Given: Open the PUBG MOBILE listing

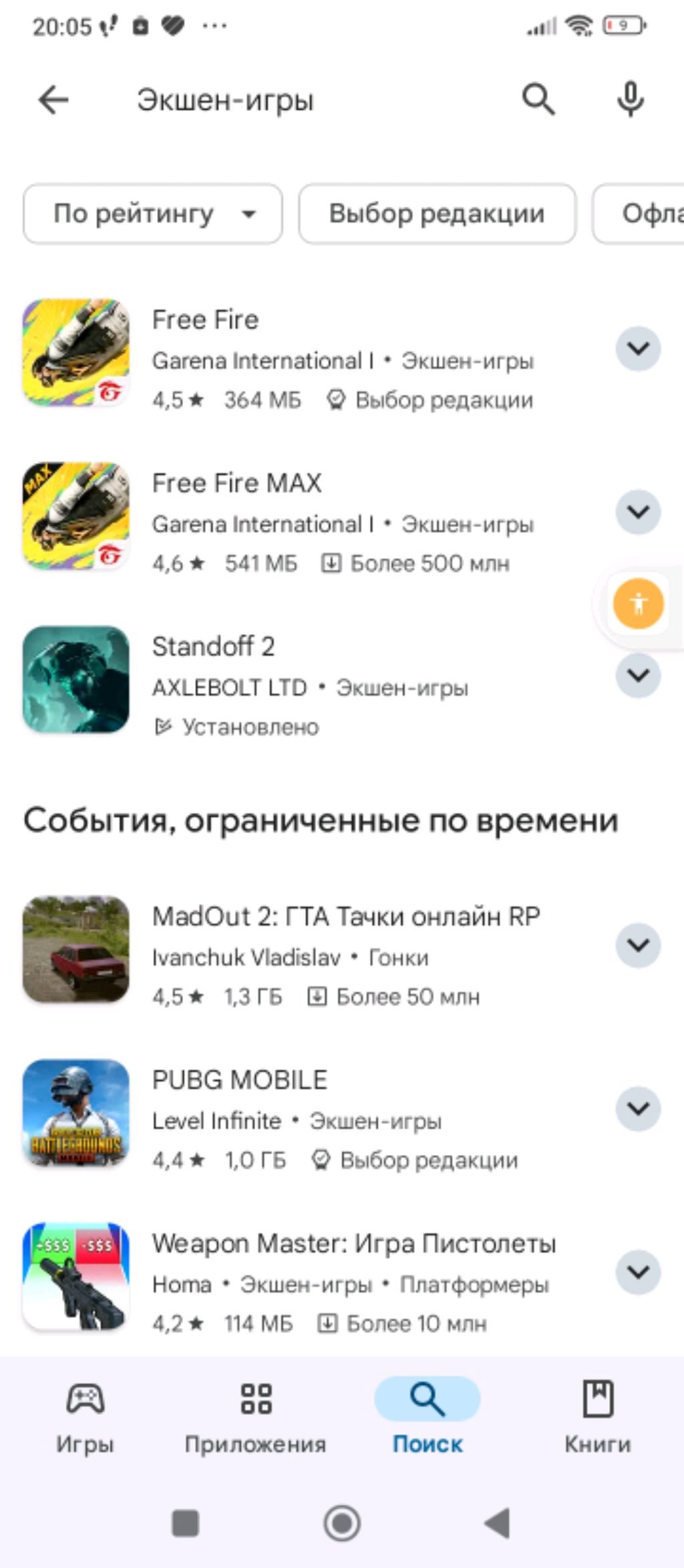Looking at the screenshot, I should 240,1080.
